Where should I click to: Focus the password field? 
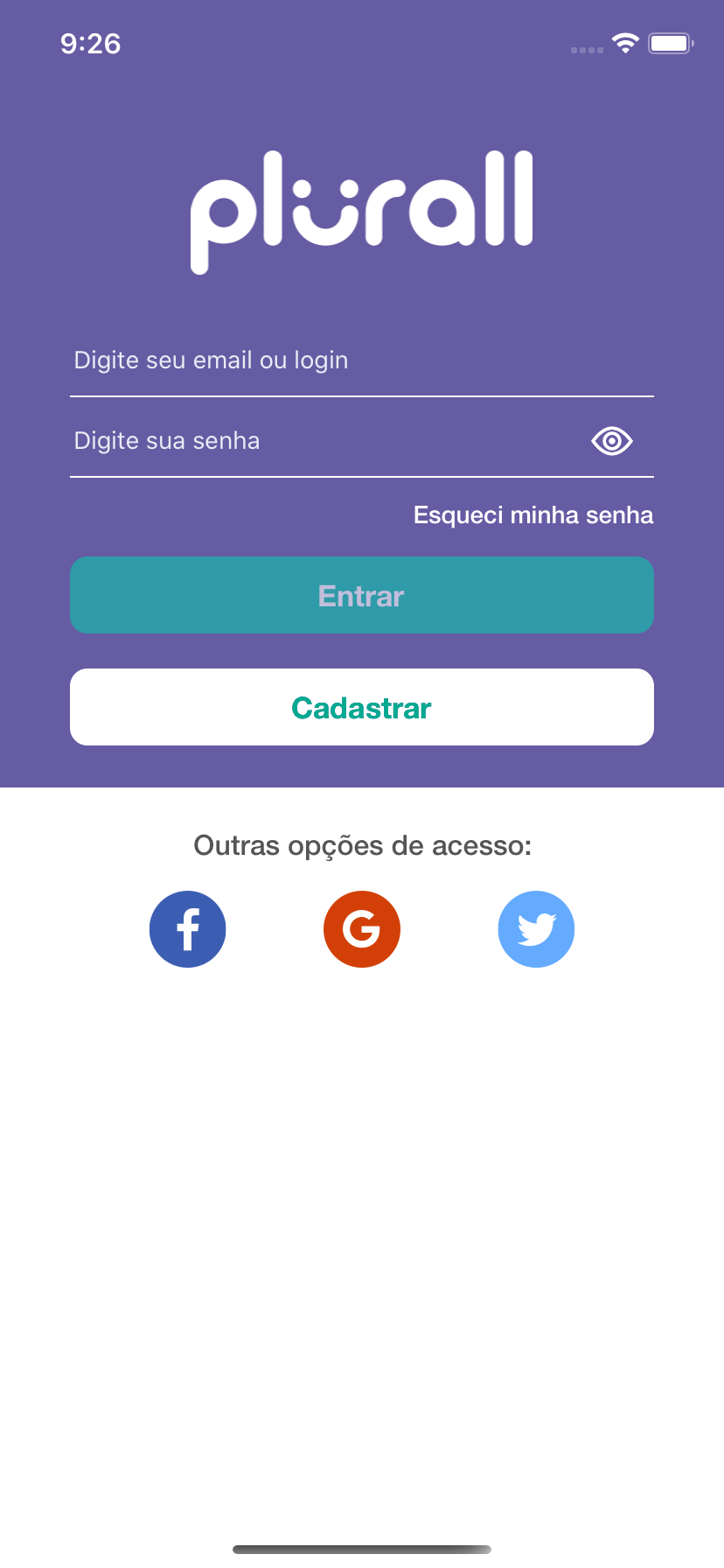click(x=324, y=441)
